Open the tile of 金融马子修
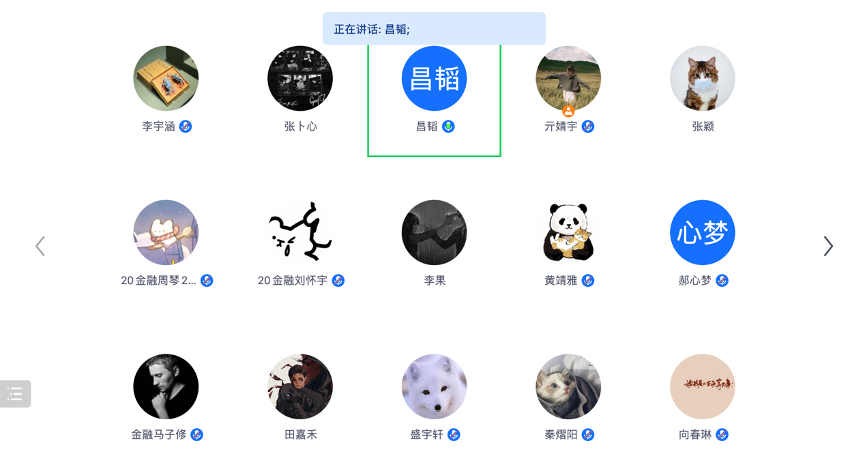 [x=166, y=387]
